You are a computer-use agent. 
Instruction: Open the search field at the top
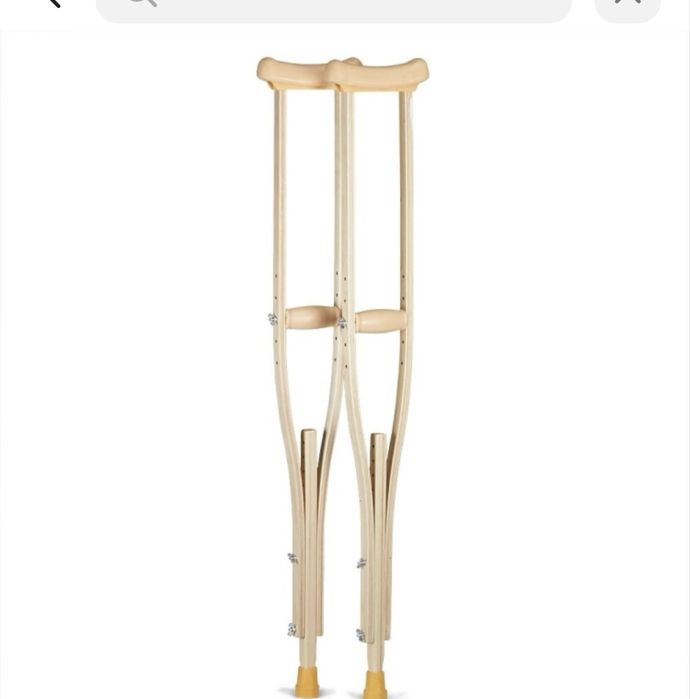(333, 6)
